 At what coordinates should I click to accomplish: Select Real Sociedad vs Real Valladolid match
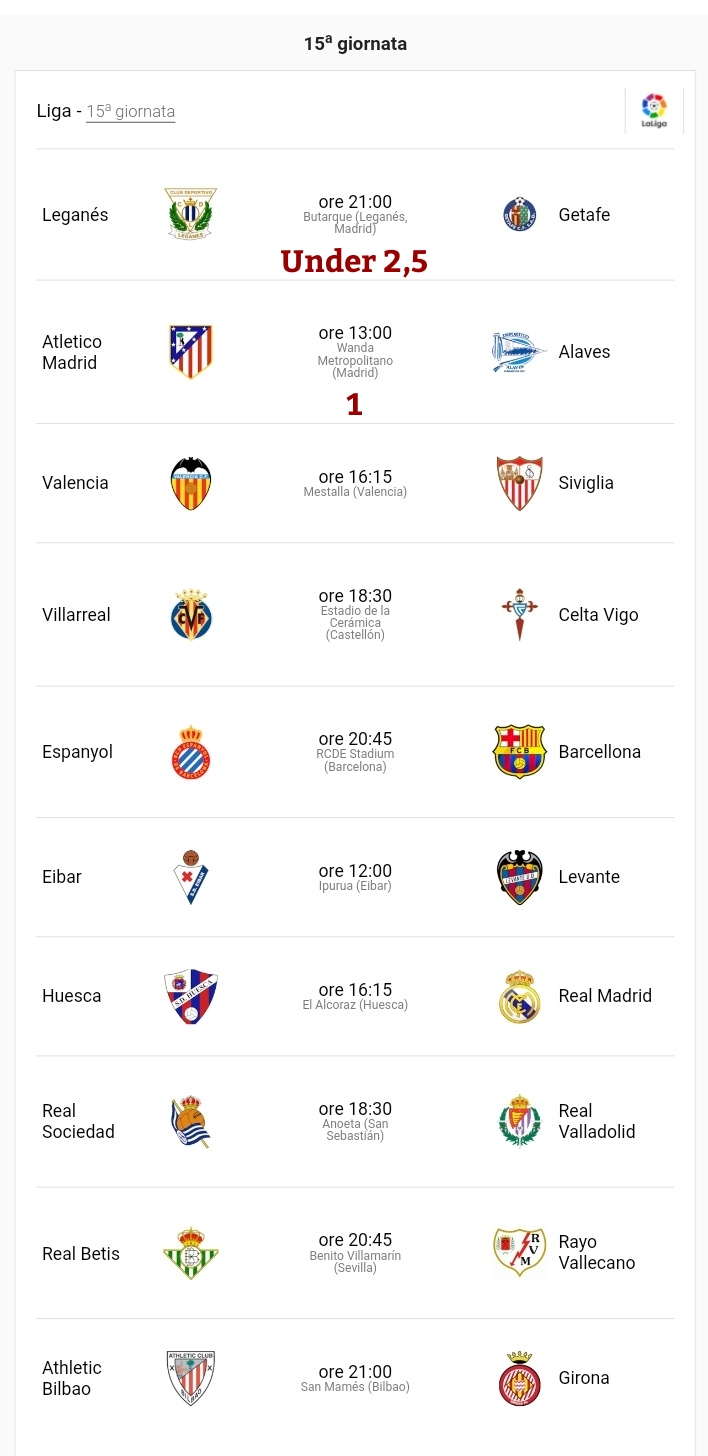pyautogui.click(x=355, y=1121)
